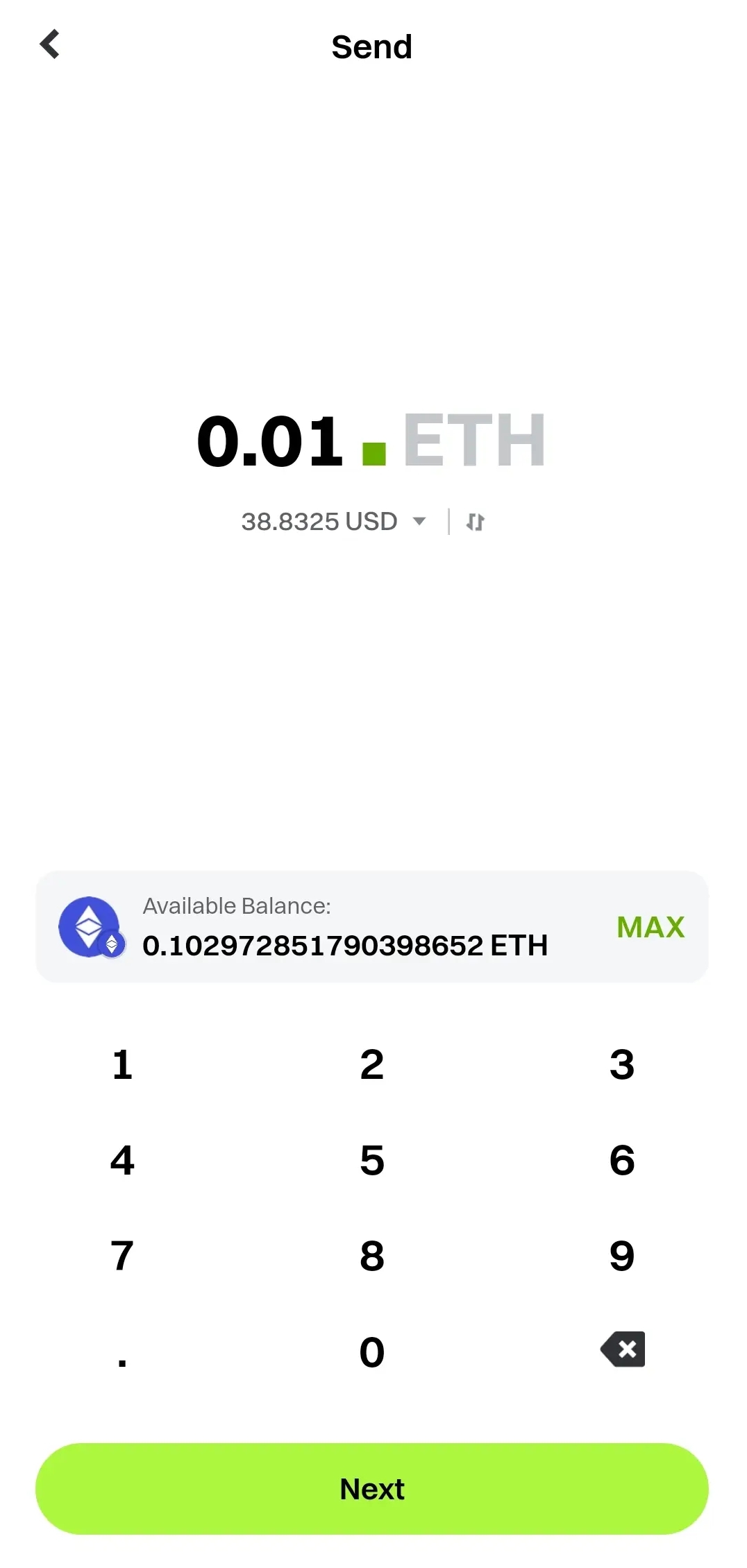
Task: Enter digit 5 on the keypad
Action: click(372, 1160)
